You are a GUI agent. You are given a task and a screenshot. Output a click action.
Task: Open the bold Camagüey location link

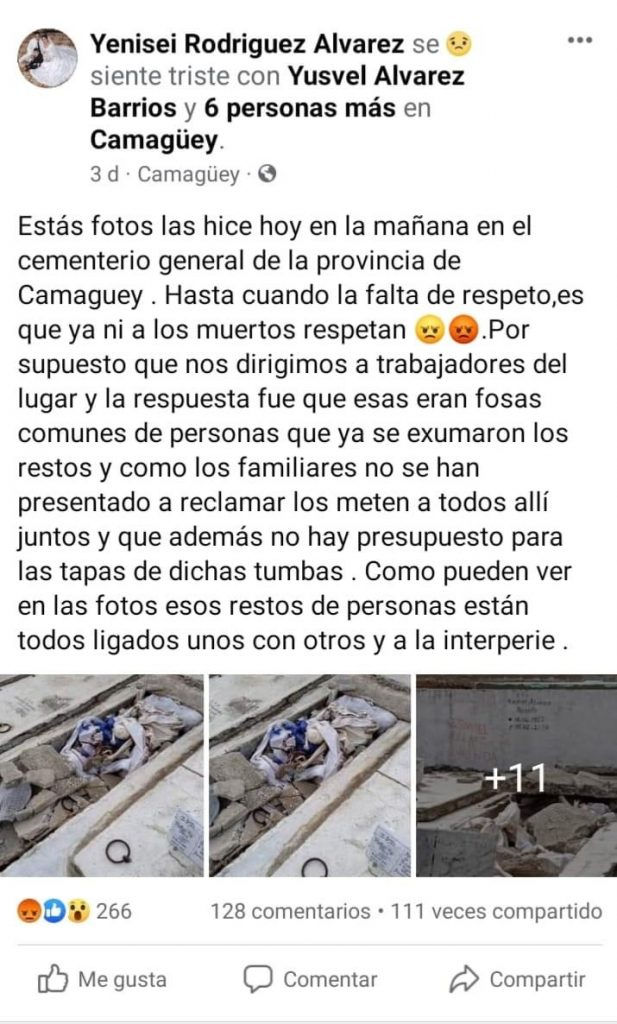153,140
